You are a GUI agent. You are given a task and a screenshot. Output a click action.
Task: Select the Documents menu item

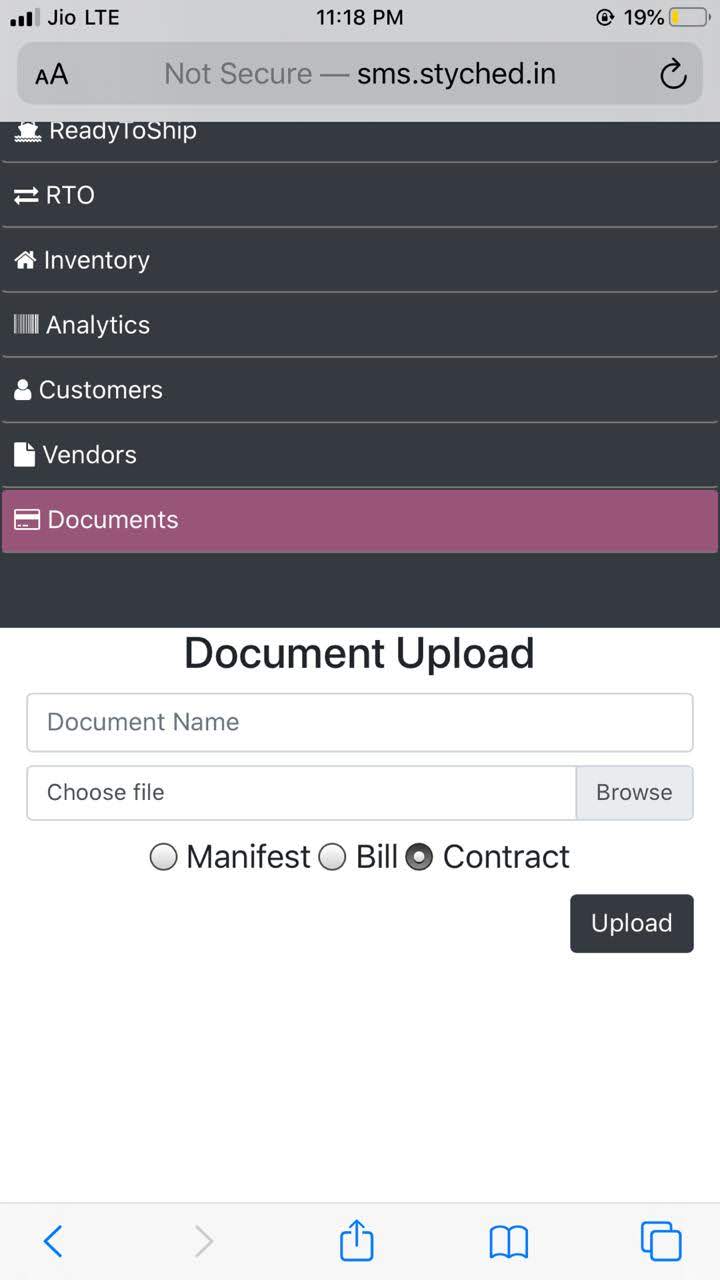360,520
